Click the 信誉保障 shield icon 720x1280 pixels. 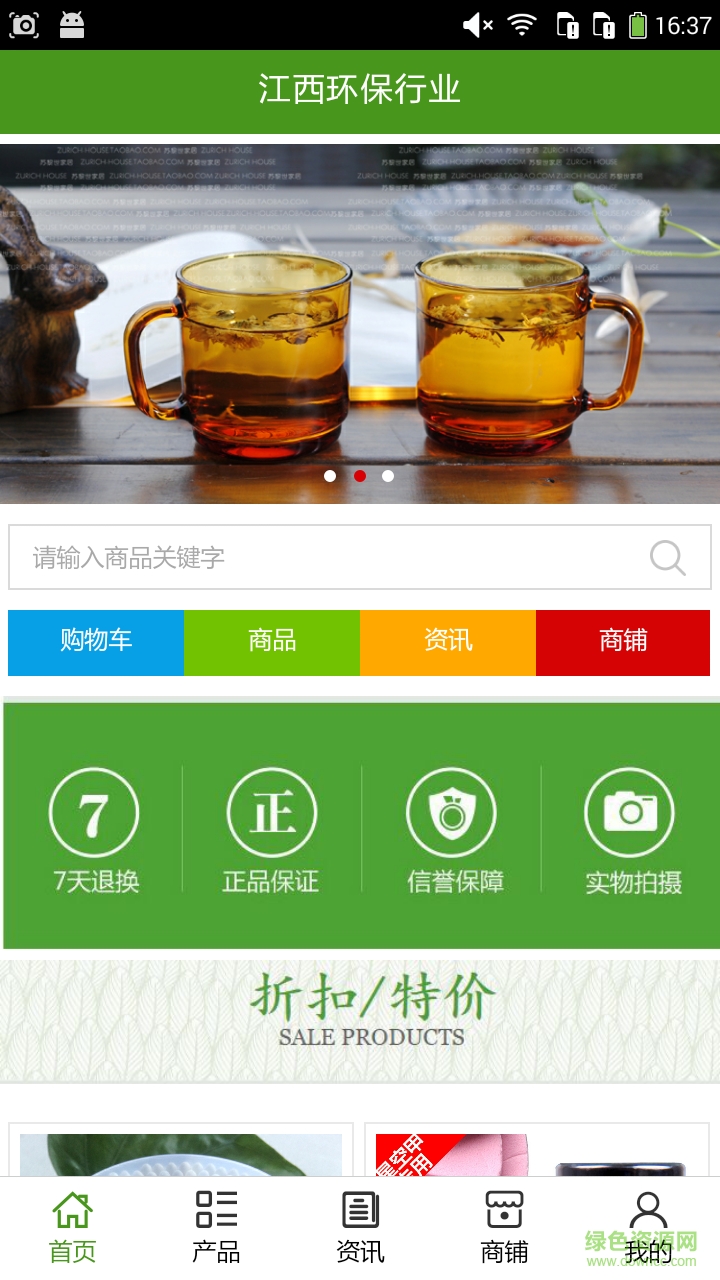point(452,812)
